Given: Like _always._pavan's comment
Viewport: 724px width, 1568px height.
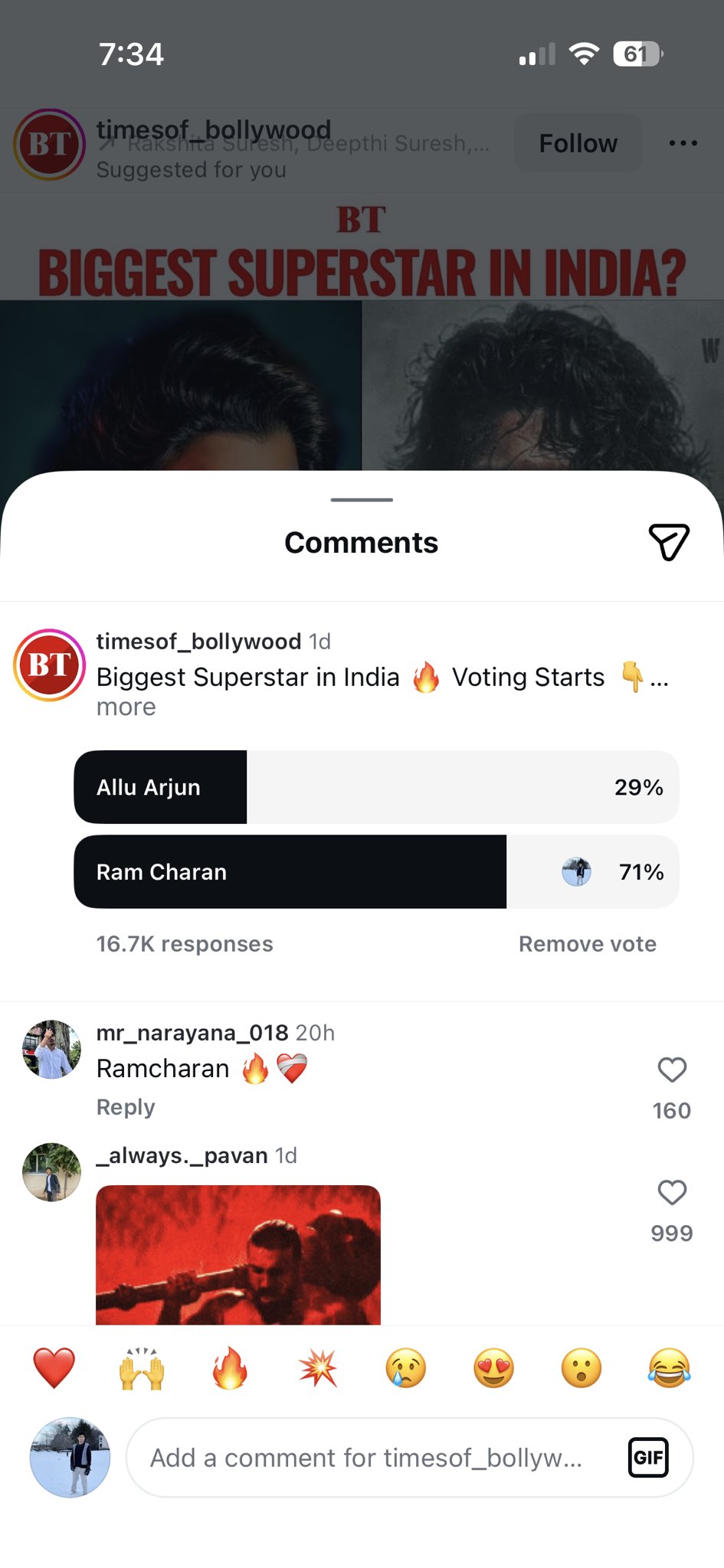Looking at the screenshot, I should 671,1192.
